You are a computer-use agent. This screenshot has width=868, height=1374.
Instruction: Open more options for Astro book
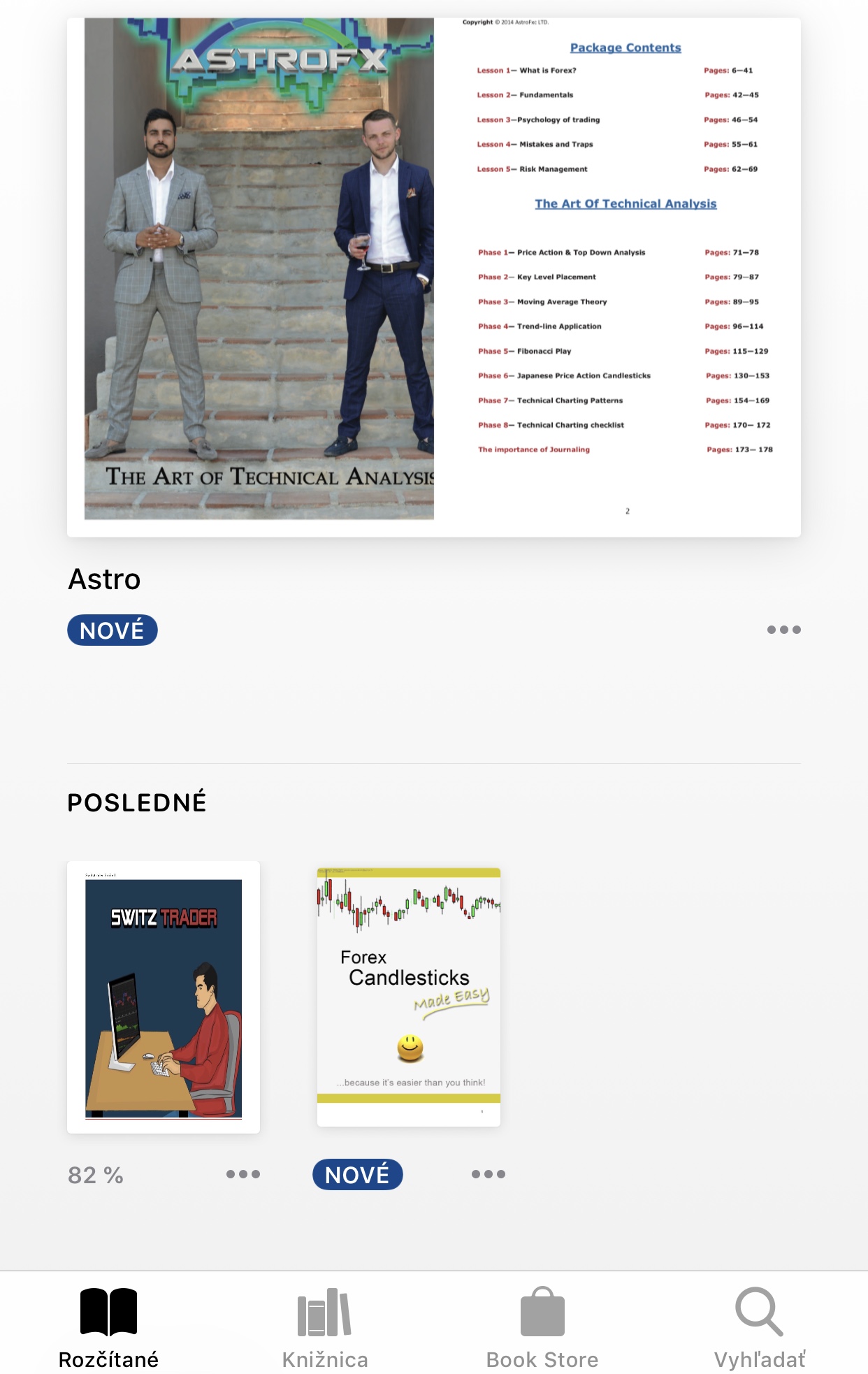coord(783,630)
